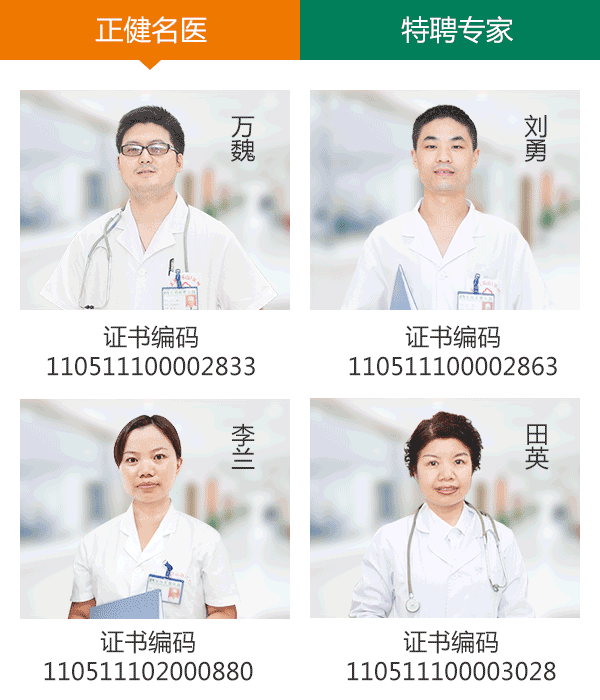This screenshot has height=700, width=600.
Task: Select the 正健名医 tab
Action: point(150,30)
